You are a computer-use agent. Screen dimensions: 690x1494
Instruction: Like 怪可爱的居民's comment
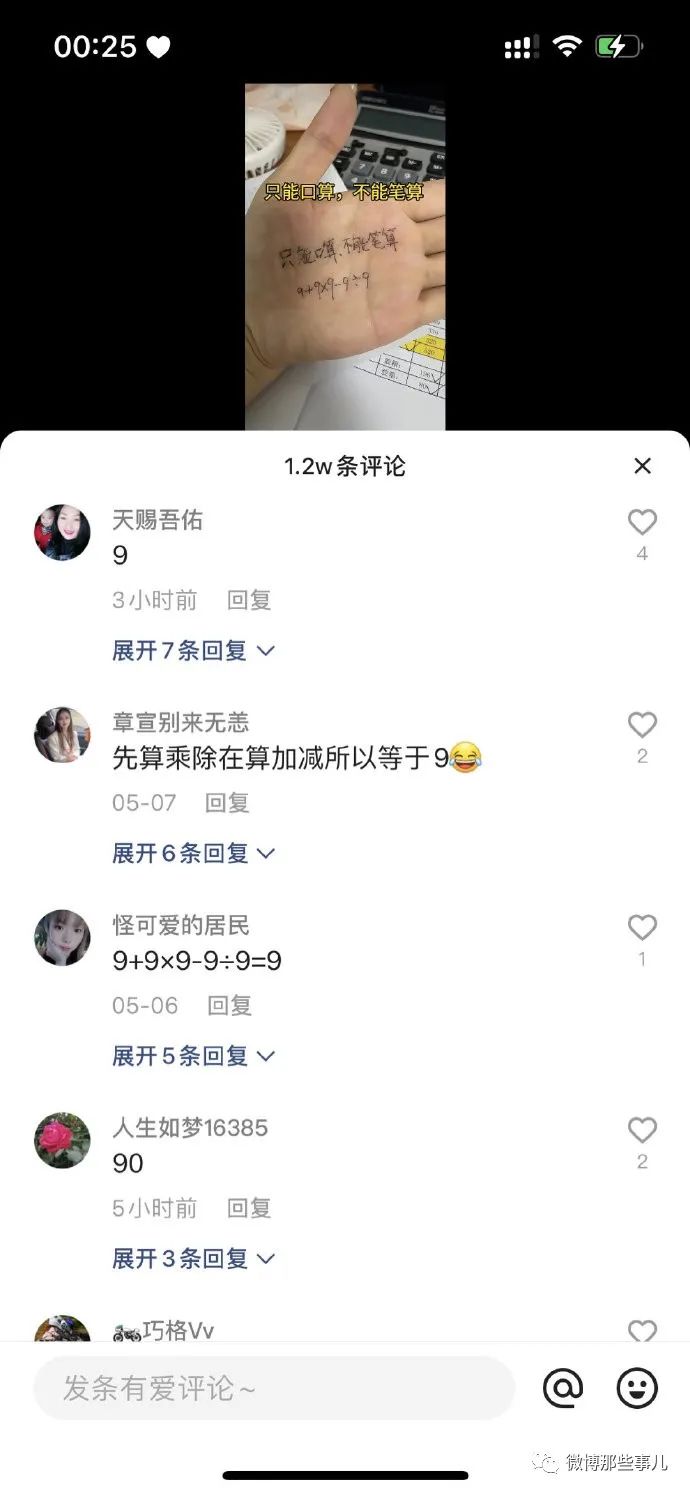642,928
